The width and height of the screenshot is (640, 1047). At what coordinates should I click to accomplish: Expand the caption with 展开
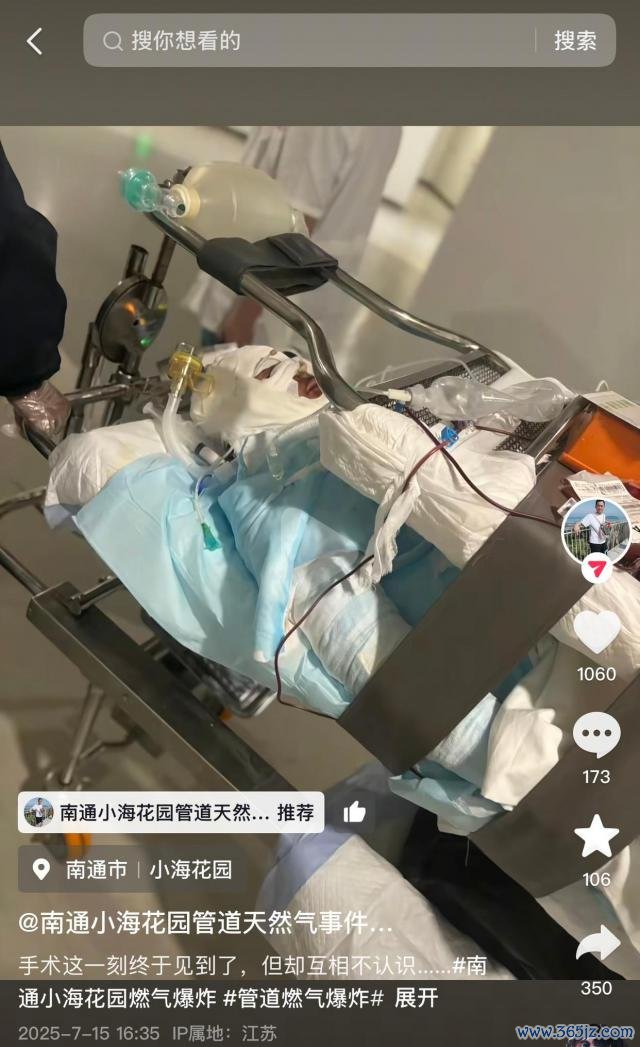click(416, 998)
